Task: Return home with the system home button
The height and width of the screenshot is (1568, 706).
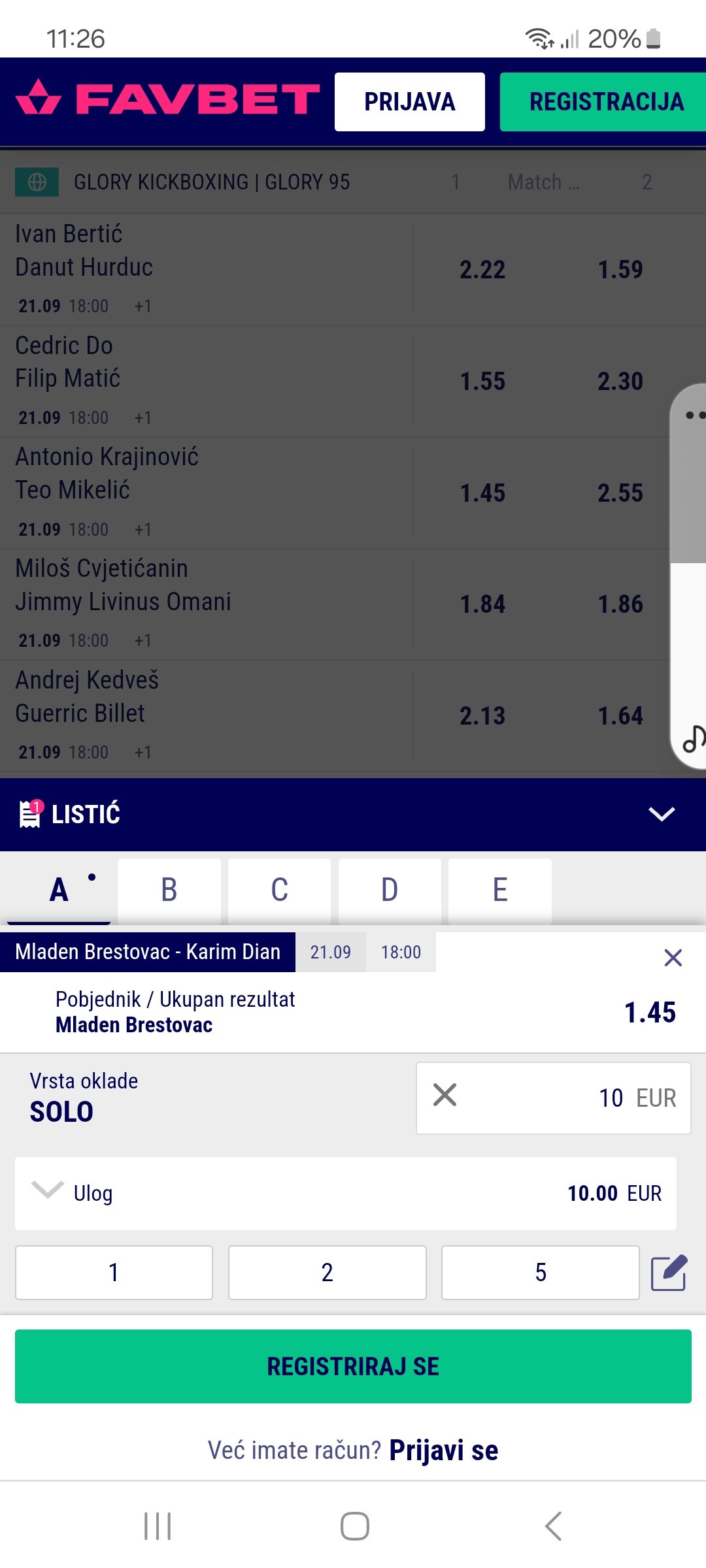Action: [x=354, y=1526]
